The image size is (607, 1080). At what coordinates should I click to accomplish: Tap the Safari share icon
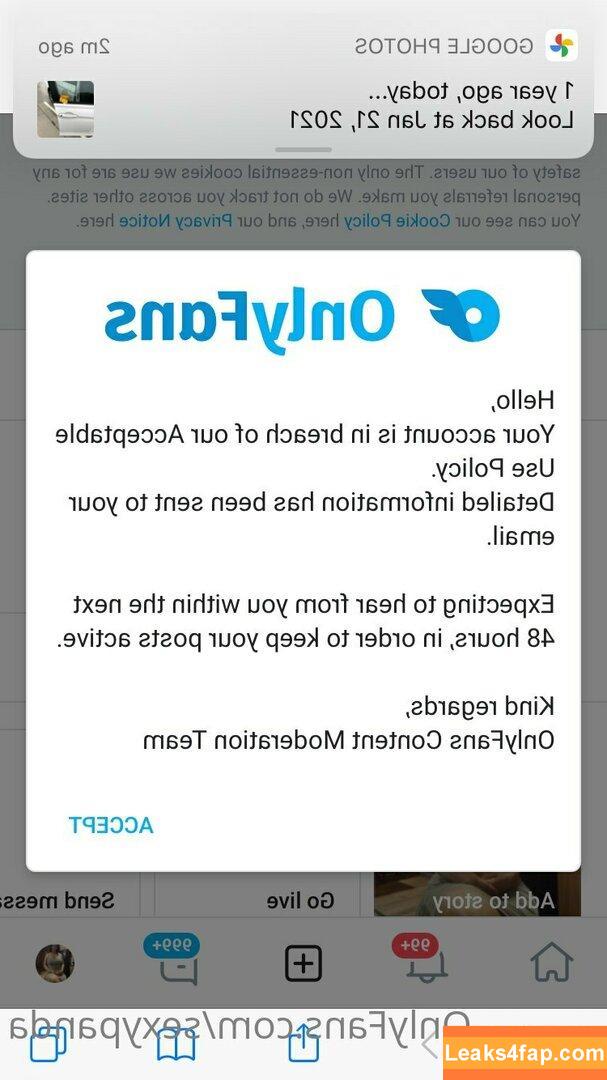[x=303, y=1046]
